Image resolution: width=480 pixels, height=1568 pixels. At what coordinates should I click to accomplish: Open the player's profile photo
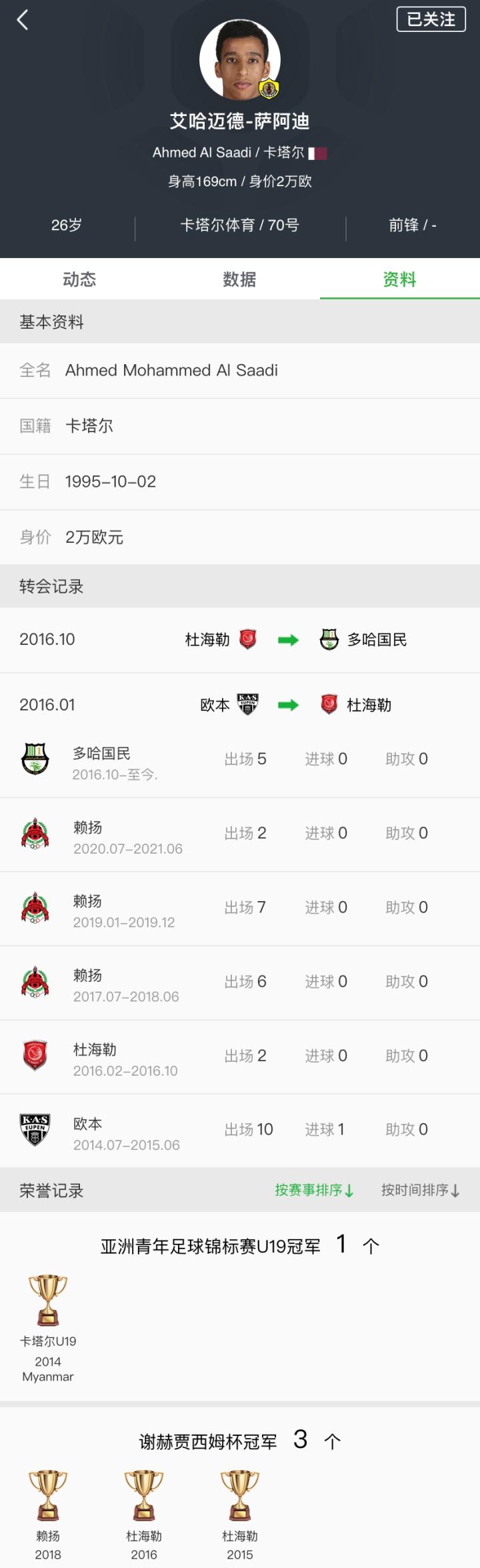[240, 60]
